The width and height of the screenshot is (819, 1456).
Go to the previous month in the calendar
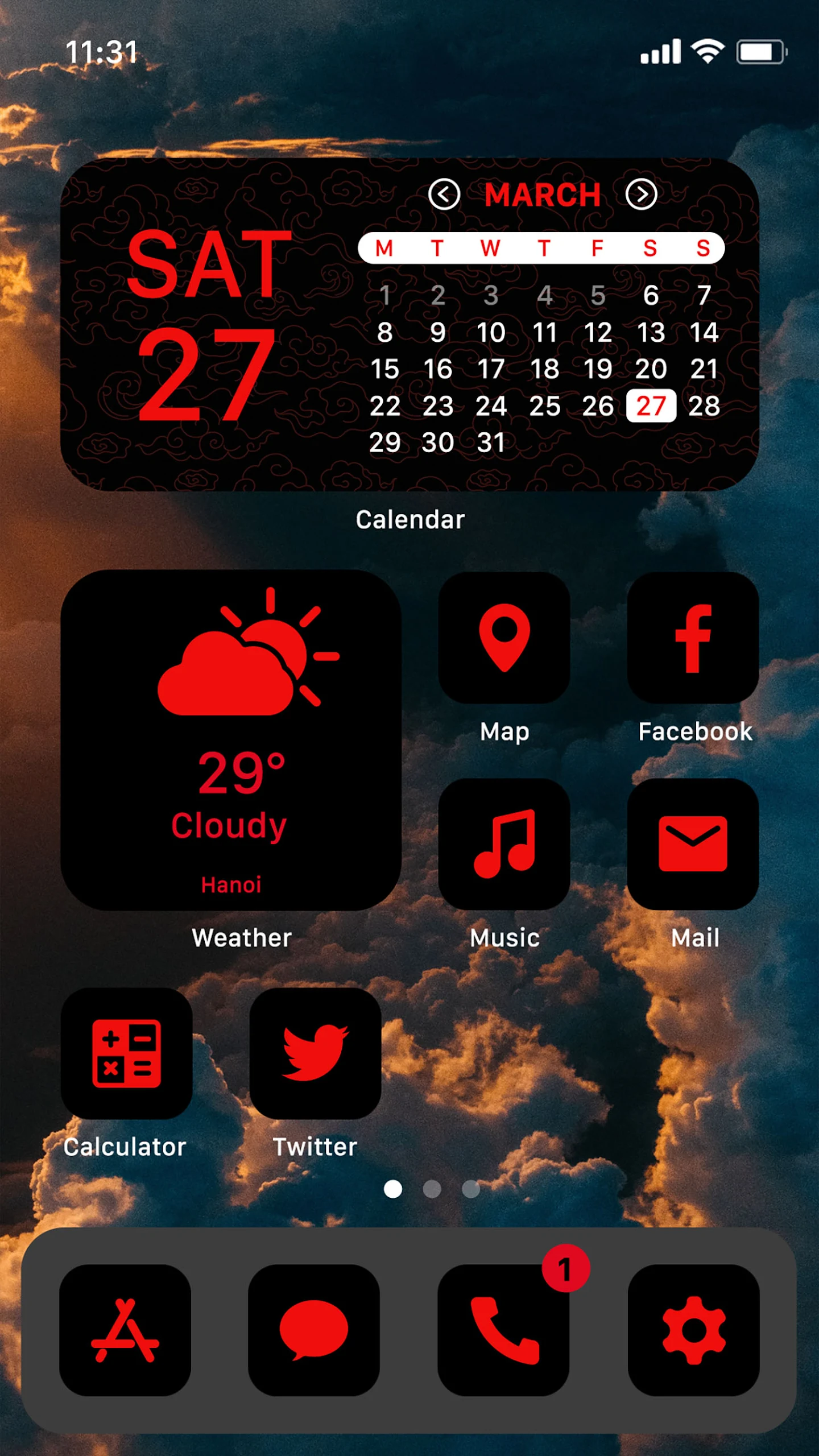point(445,195)
